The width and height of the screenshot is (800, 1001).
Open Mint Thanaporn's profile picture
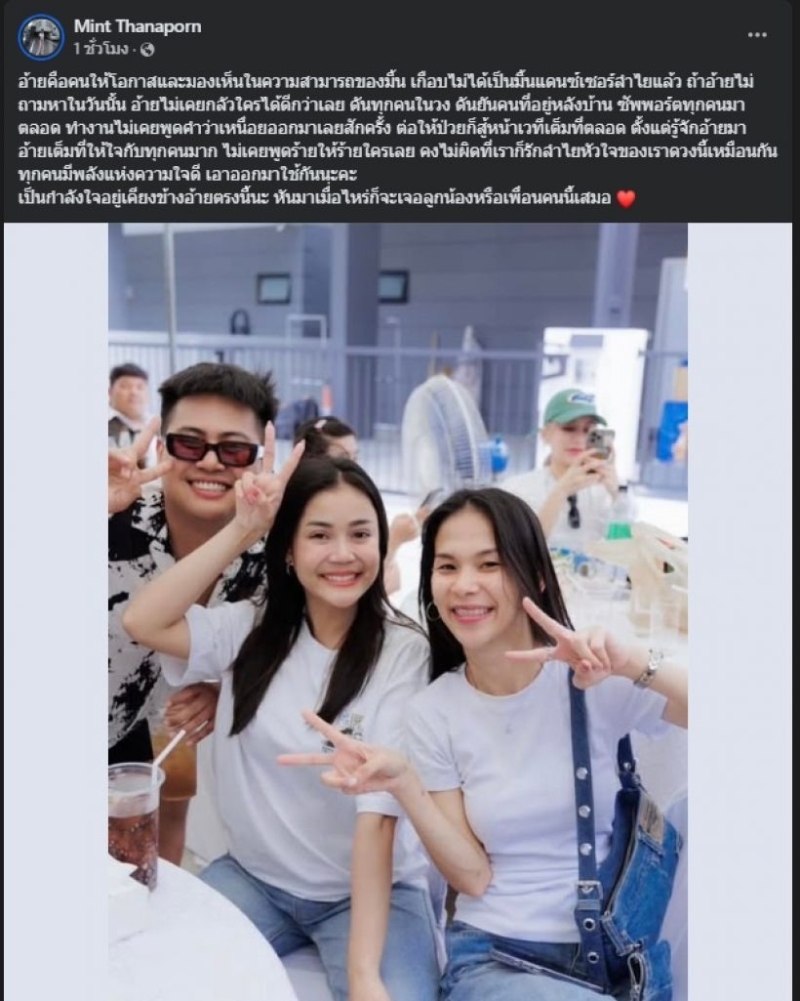[x=40, y=37]
